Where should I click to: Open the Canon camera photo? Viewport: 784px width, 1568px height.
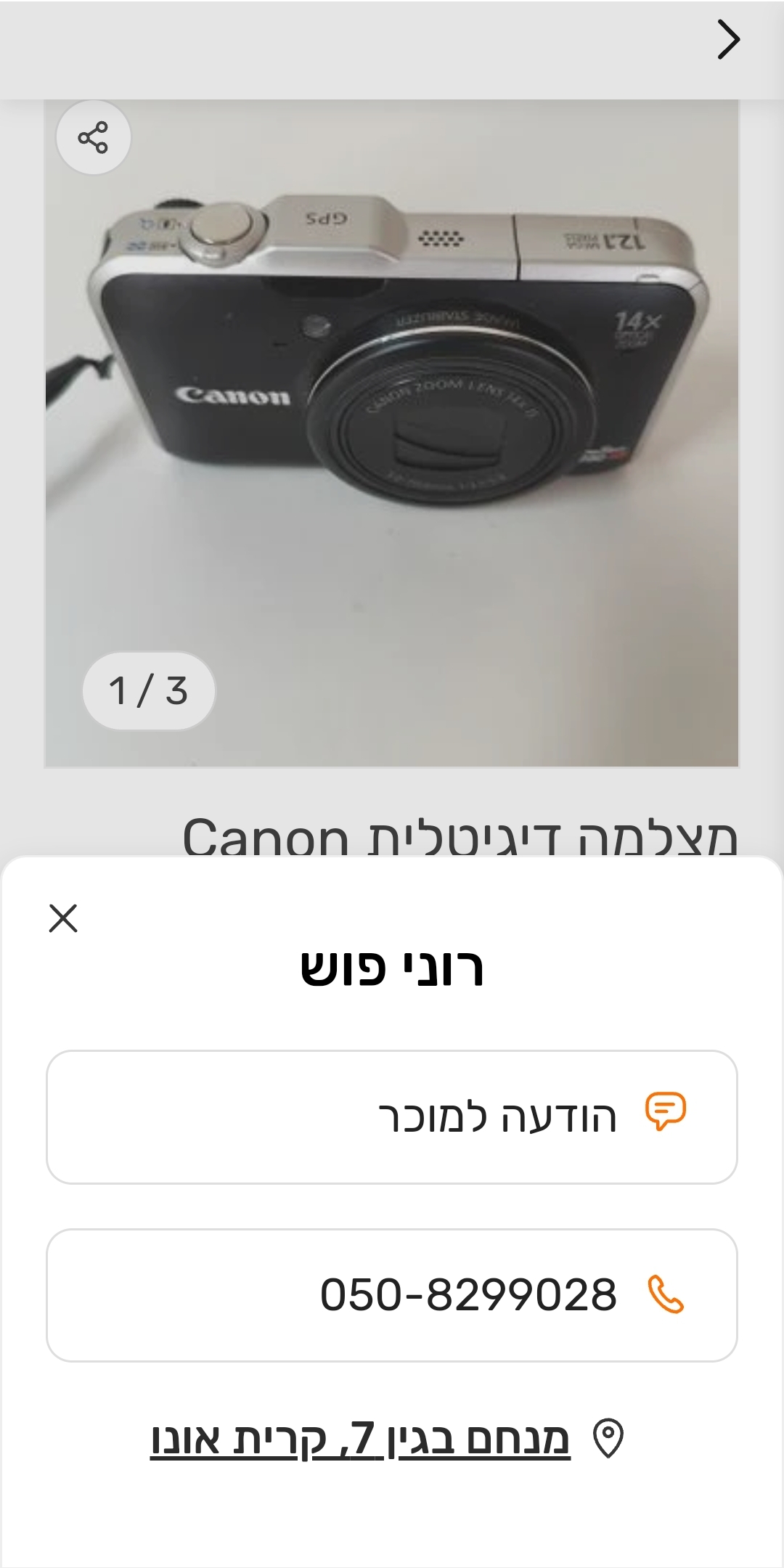[392, 436]
